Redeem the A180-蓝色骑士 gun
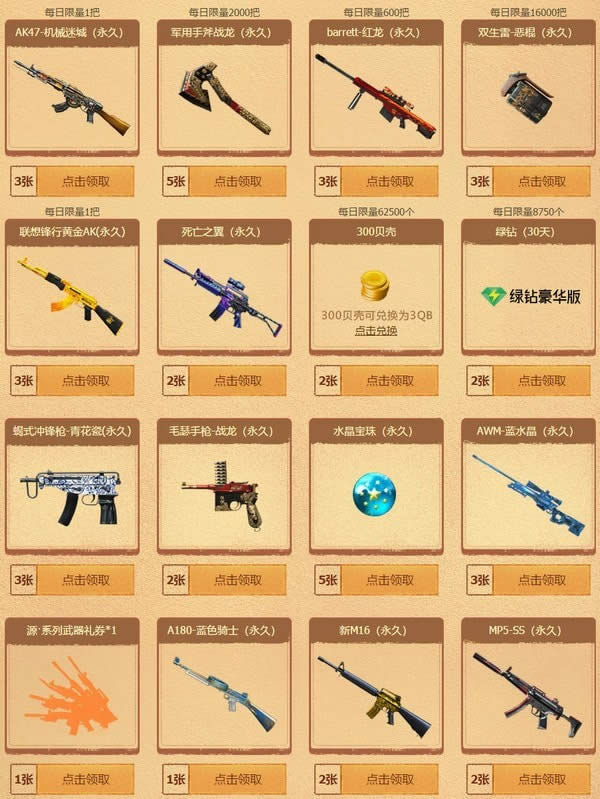Viewport: 600px width, 799px height. pos(237,778)
